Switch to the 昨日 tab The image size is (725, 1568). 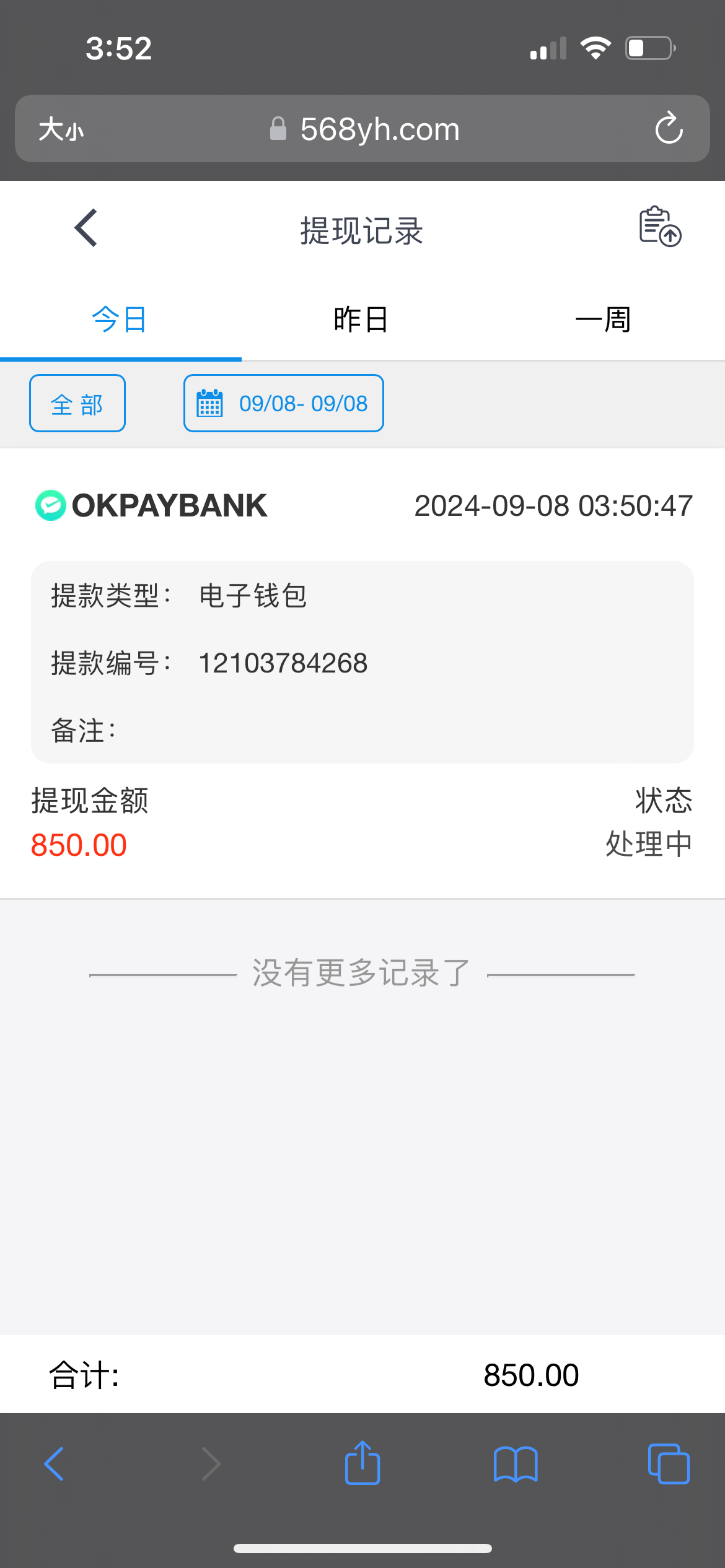pyautogui.click(x=361, y=320)
